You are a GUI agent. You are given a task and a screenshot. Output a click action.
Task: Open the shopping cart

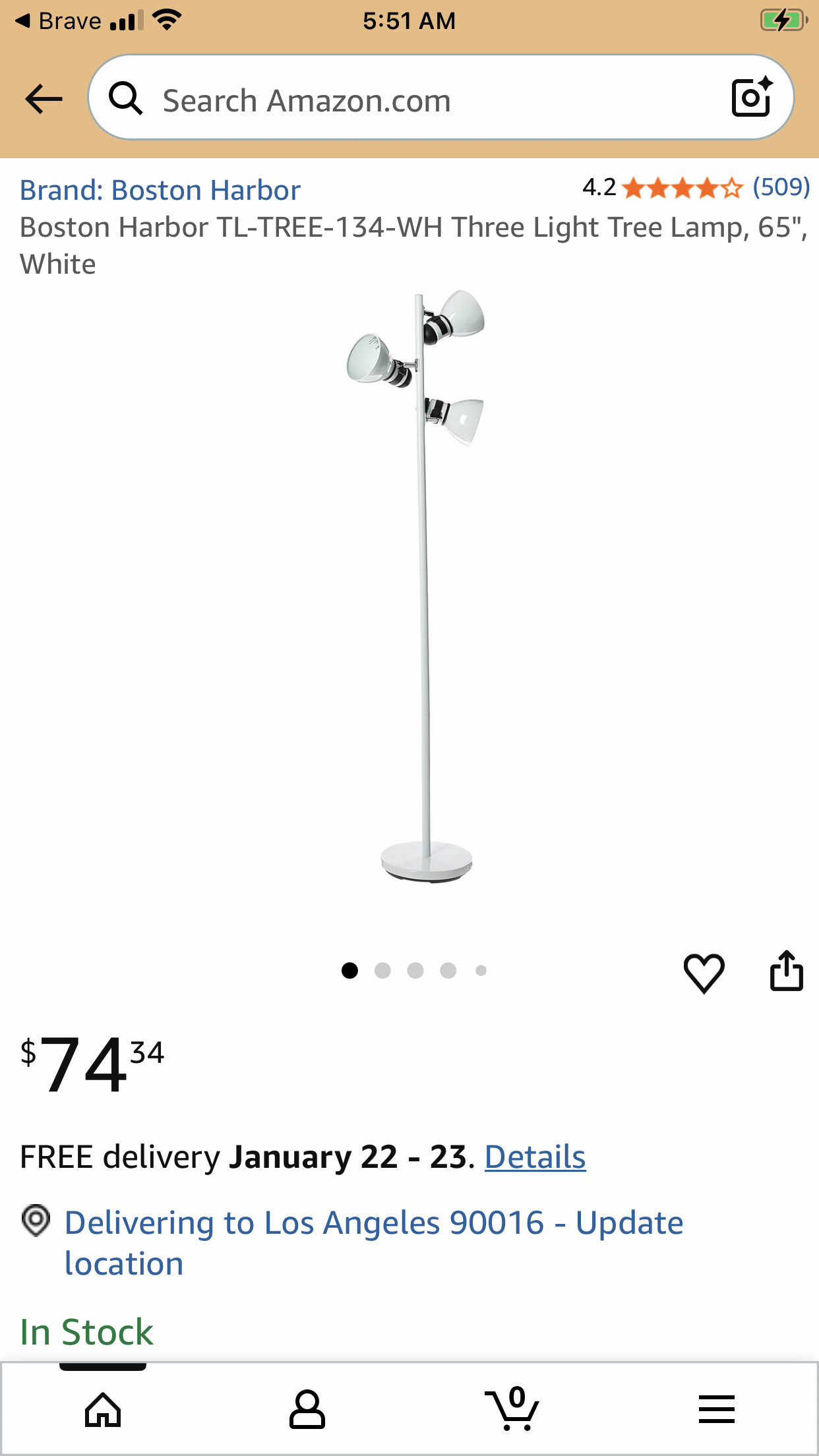(x=512, y=1409)
